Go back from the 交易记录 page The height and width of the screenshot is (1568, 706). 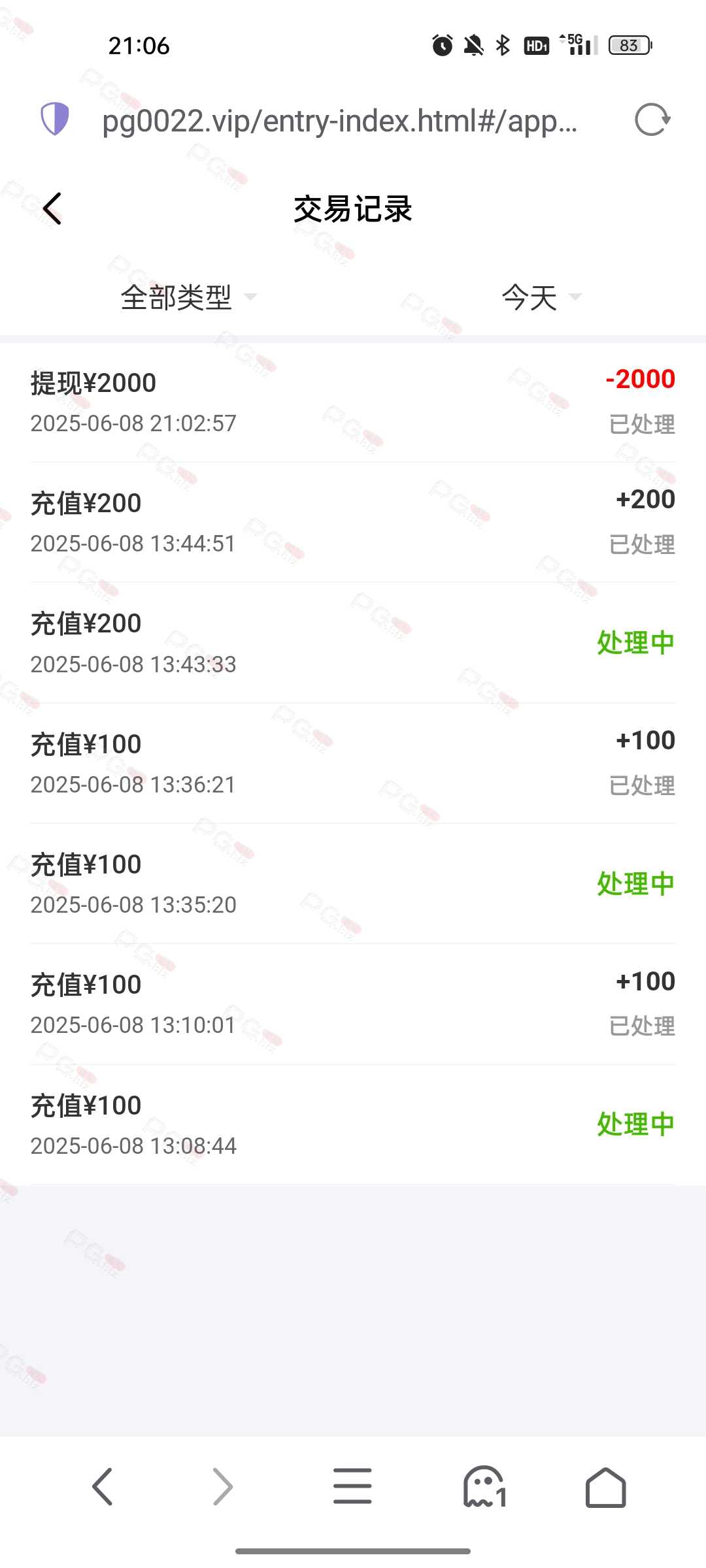[x=52, y=209]
